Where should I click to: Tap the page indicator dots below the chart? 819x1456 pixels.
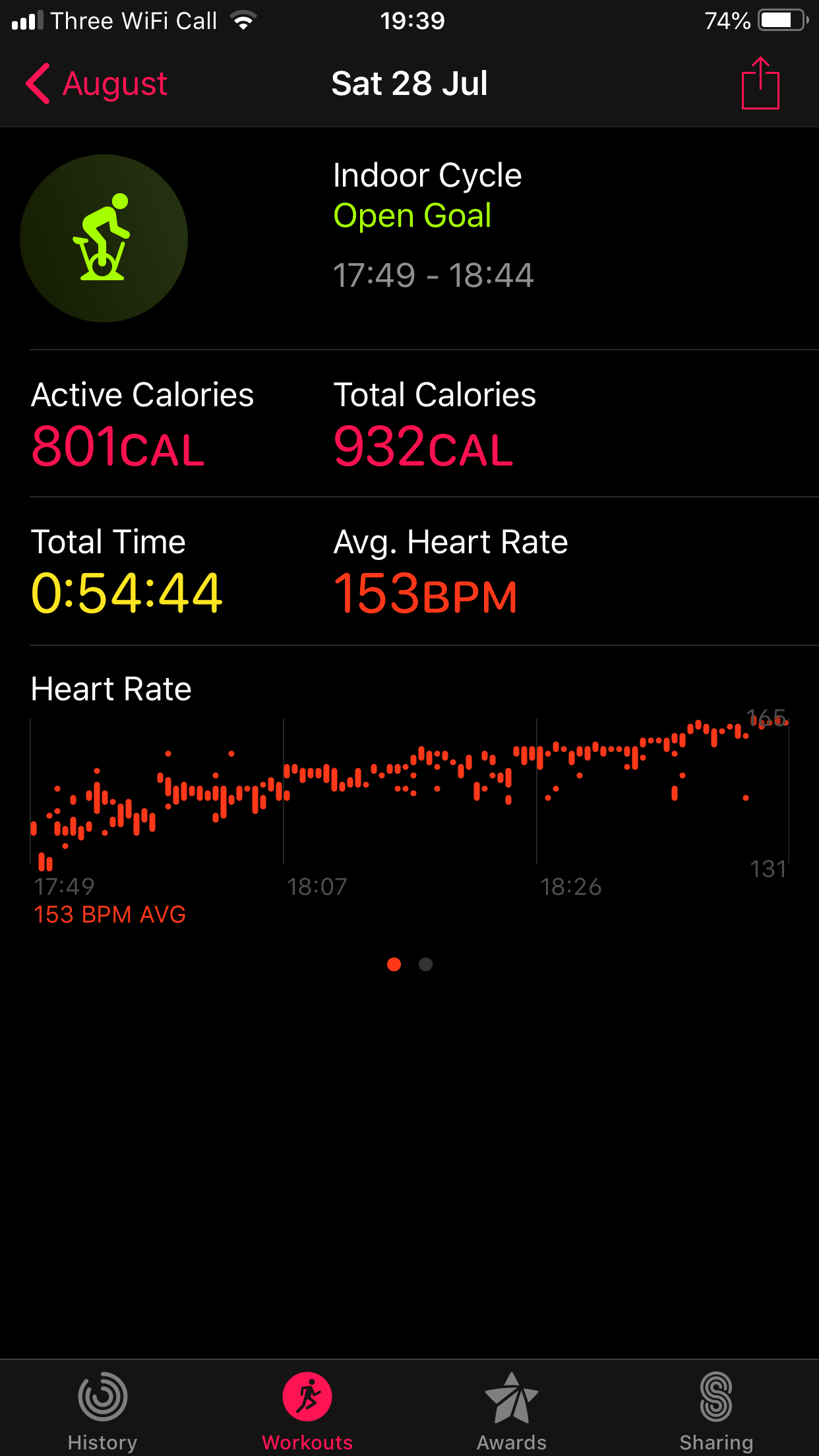coord(409,965)
